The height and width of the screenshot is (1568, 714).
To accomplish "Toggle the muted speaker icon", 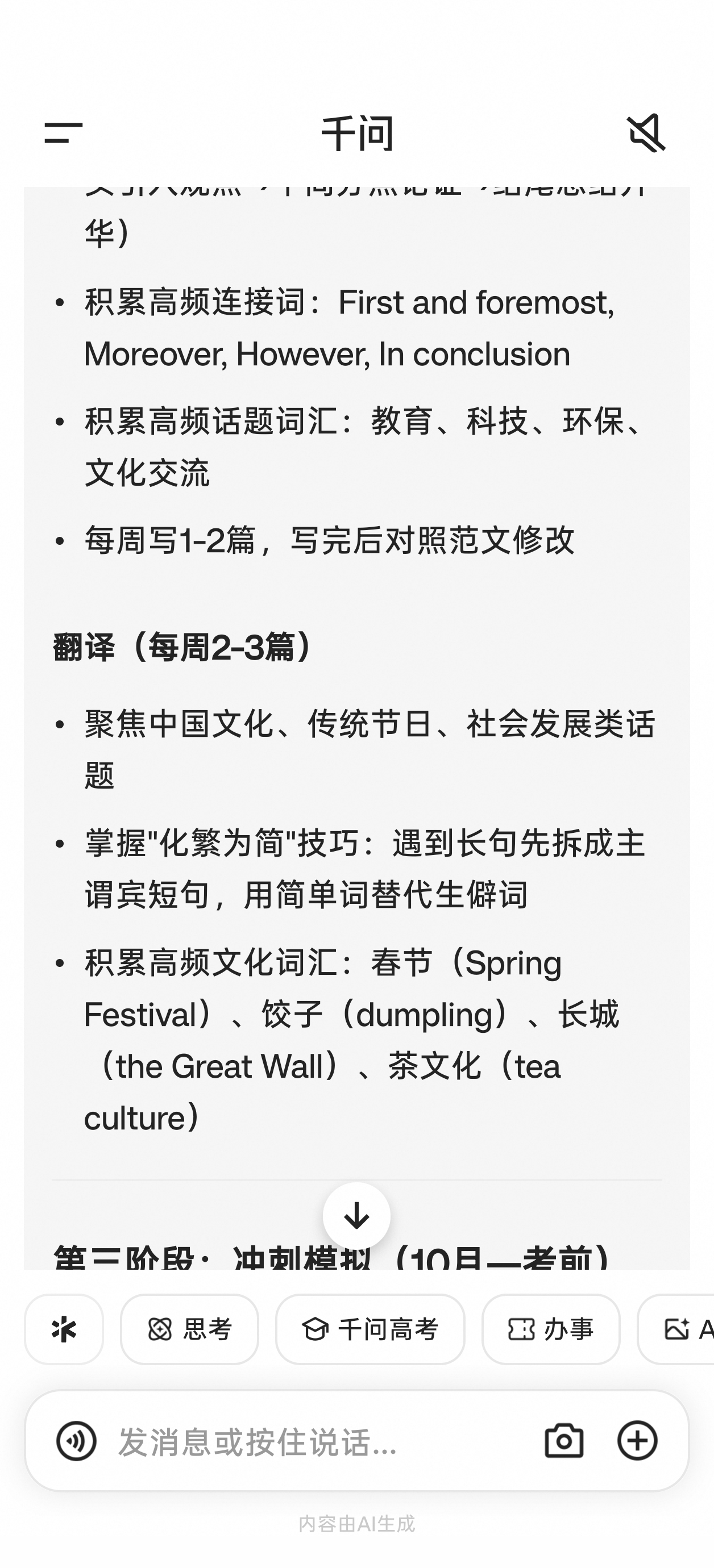I will (x=646, y=133).
